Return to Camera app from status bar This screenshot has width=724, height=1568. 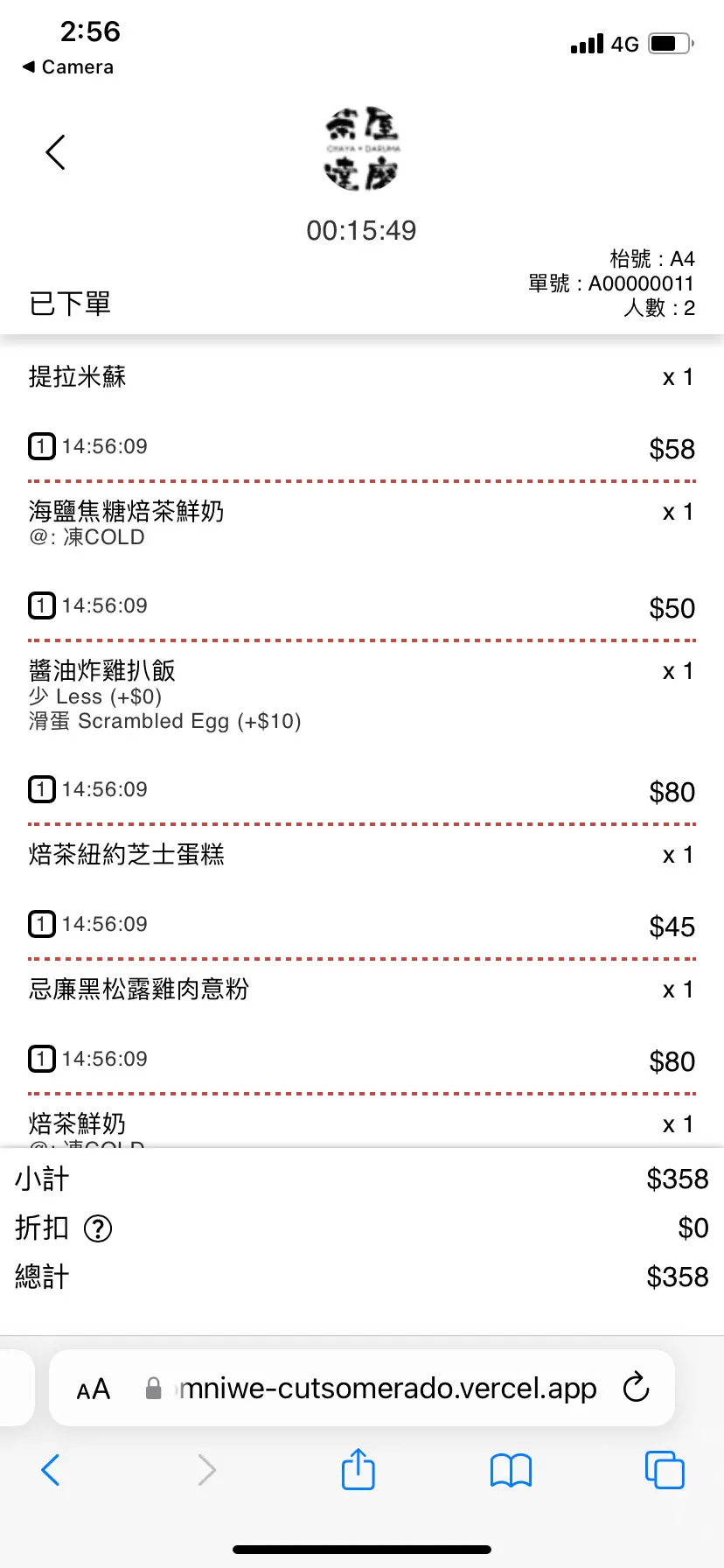coord(68,67)
